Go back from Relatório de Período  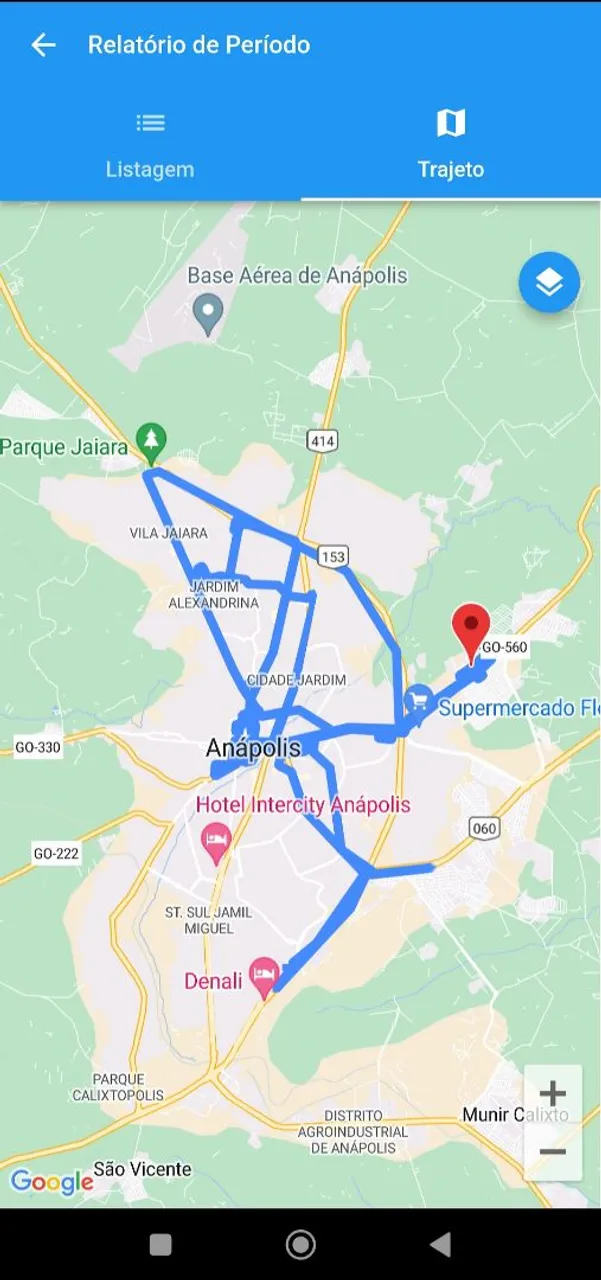tap(43, 45)
